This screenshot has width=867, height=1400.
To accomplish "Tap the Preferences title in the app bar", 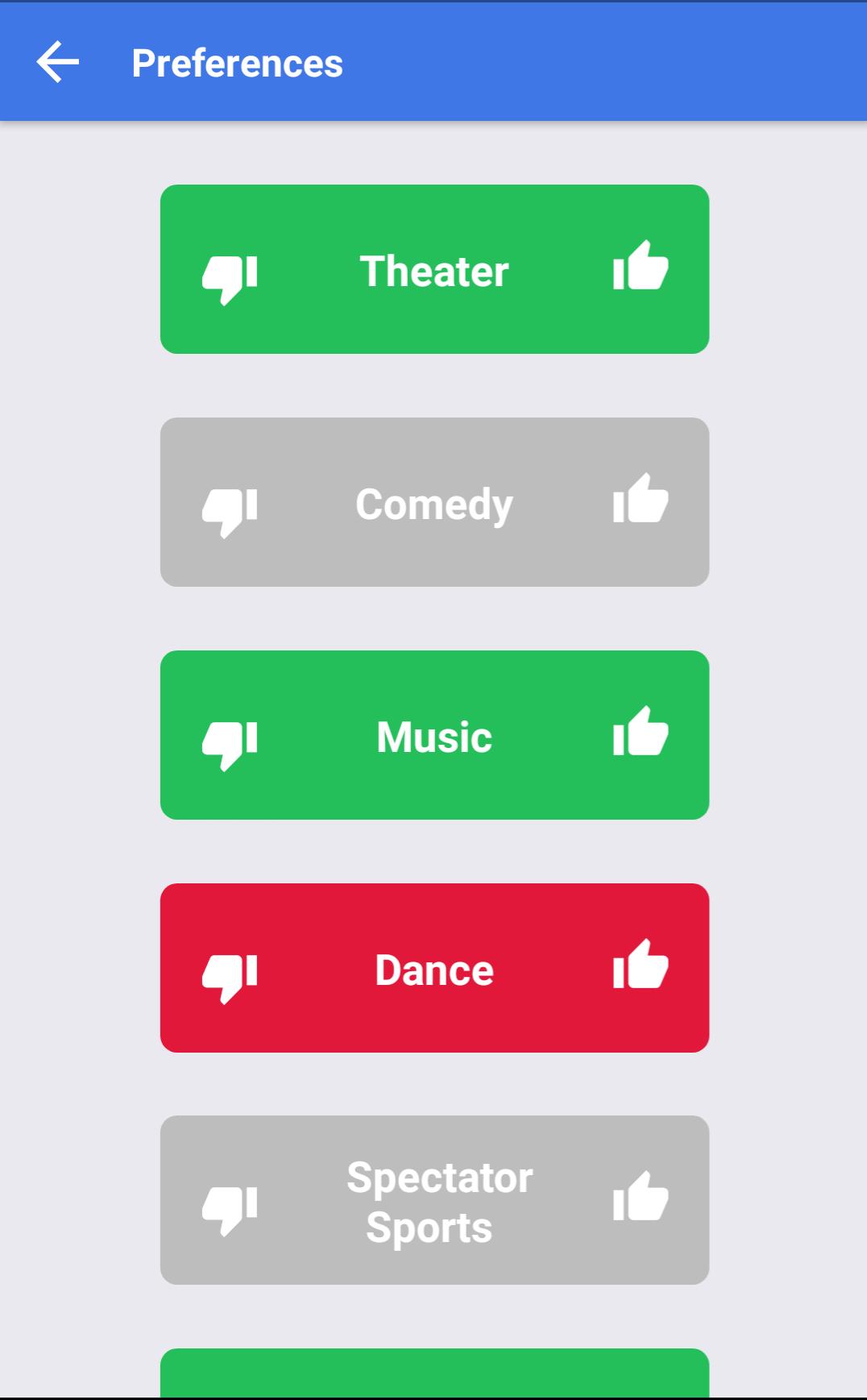I will pos(237,63).
